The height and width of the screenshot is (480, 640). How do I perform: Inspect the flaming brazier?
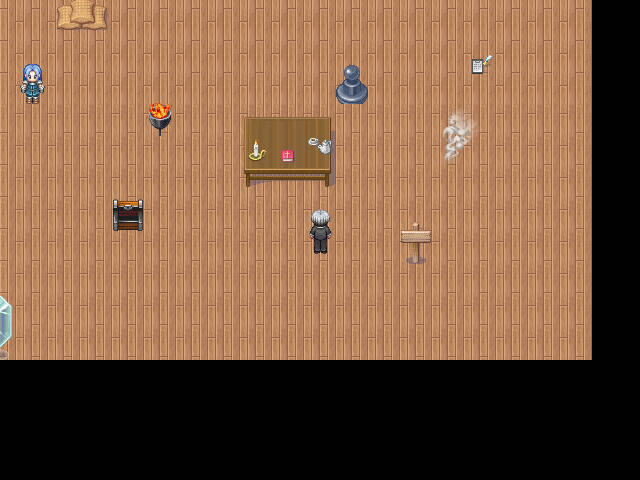click(x=160, y=115)
